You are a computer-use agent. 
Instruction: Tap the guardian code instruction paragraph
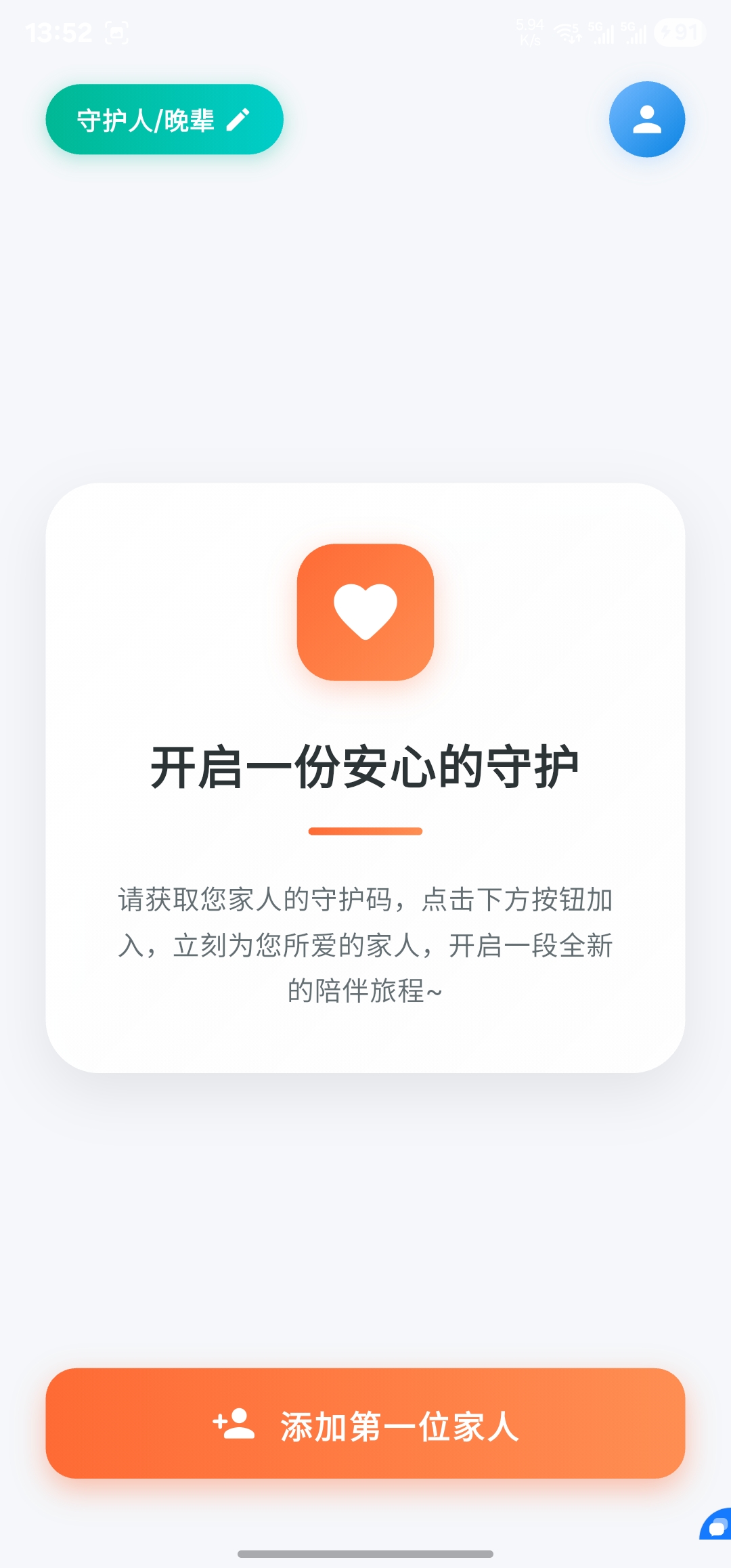[365, 946]
